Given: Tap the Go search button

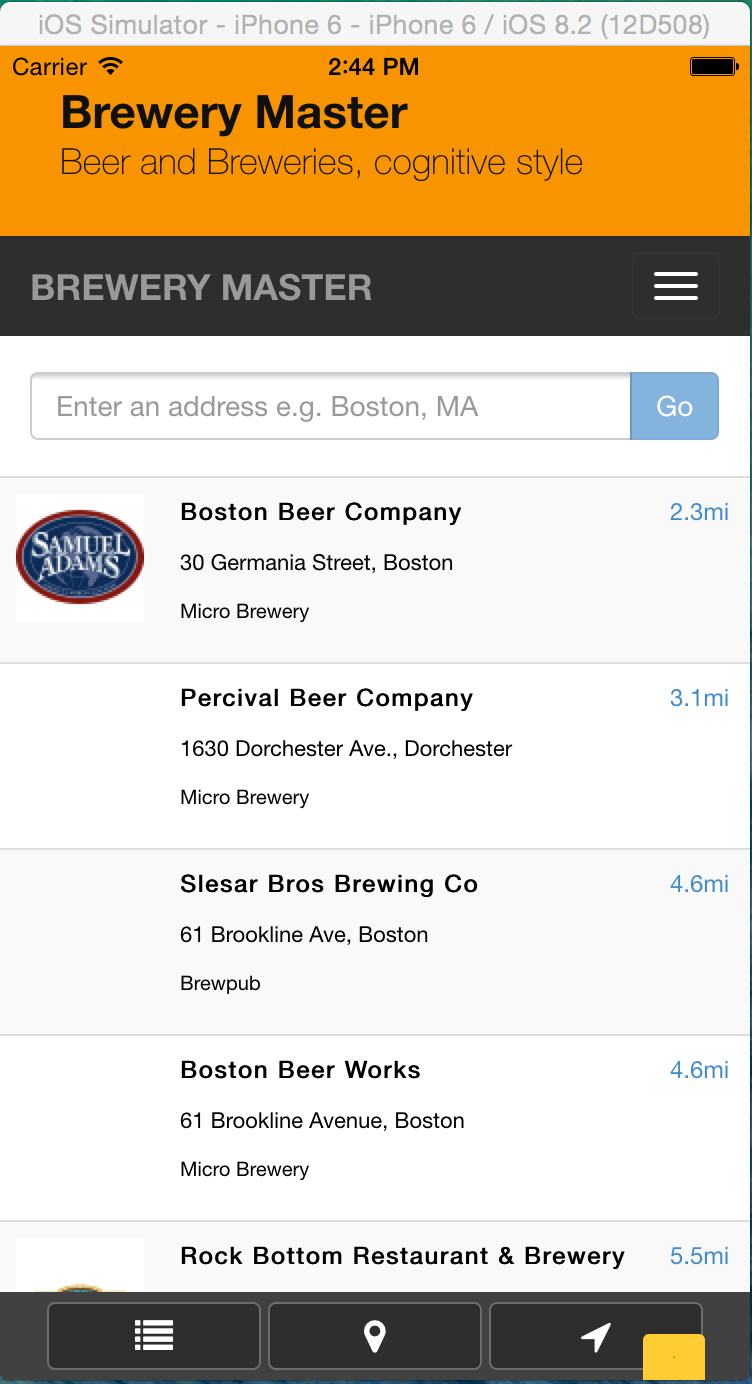Looking at the screenshot, I should (674, 406).
